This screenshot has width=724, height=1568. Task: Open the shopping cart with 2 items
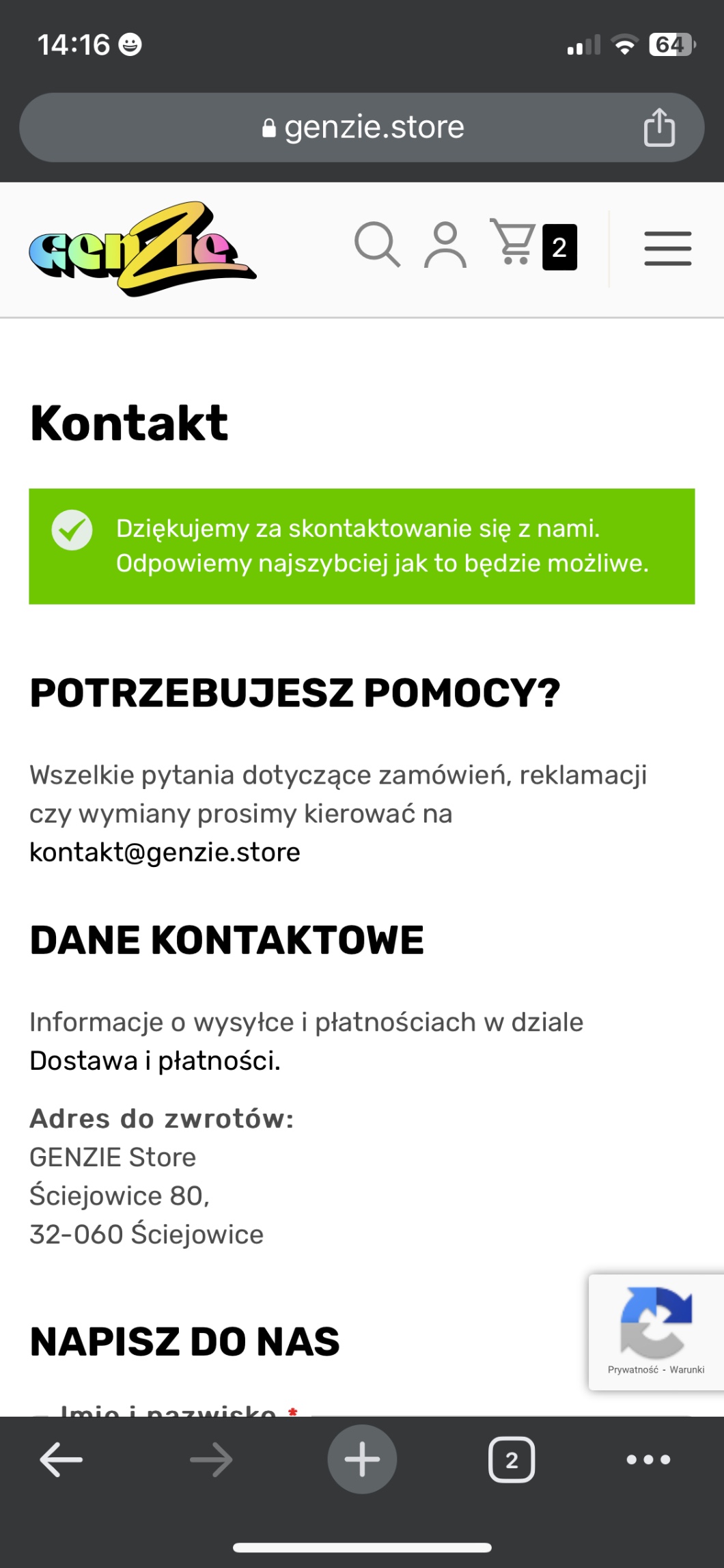coord(533,245)
